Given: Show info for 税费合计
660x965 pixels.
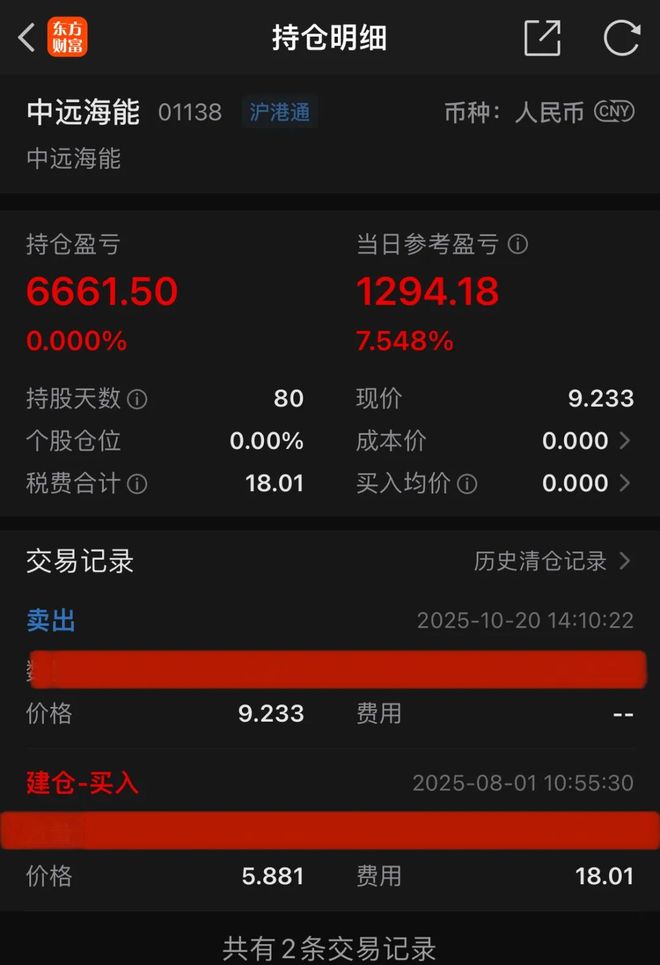Looking at the screenshot, I should click(x=138, y=485).
